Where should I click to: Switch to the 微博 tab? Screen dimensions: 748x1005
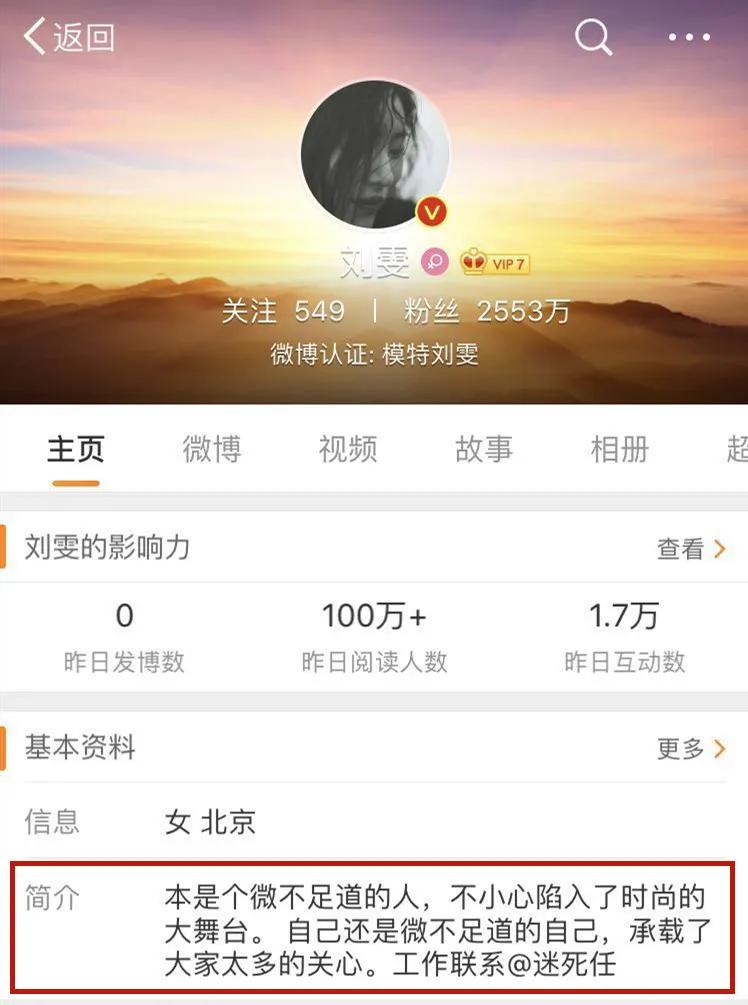click(x=213, y=449)
